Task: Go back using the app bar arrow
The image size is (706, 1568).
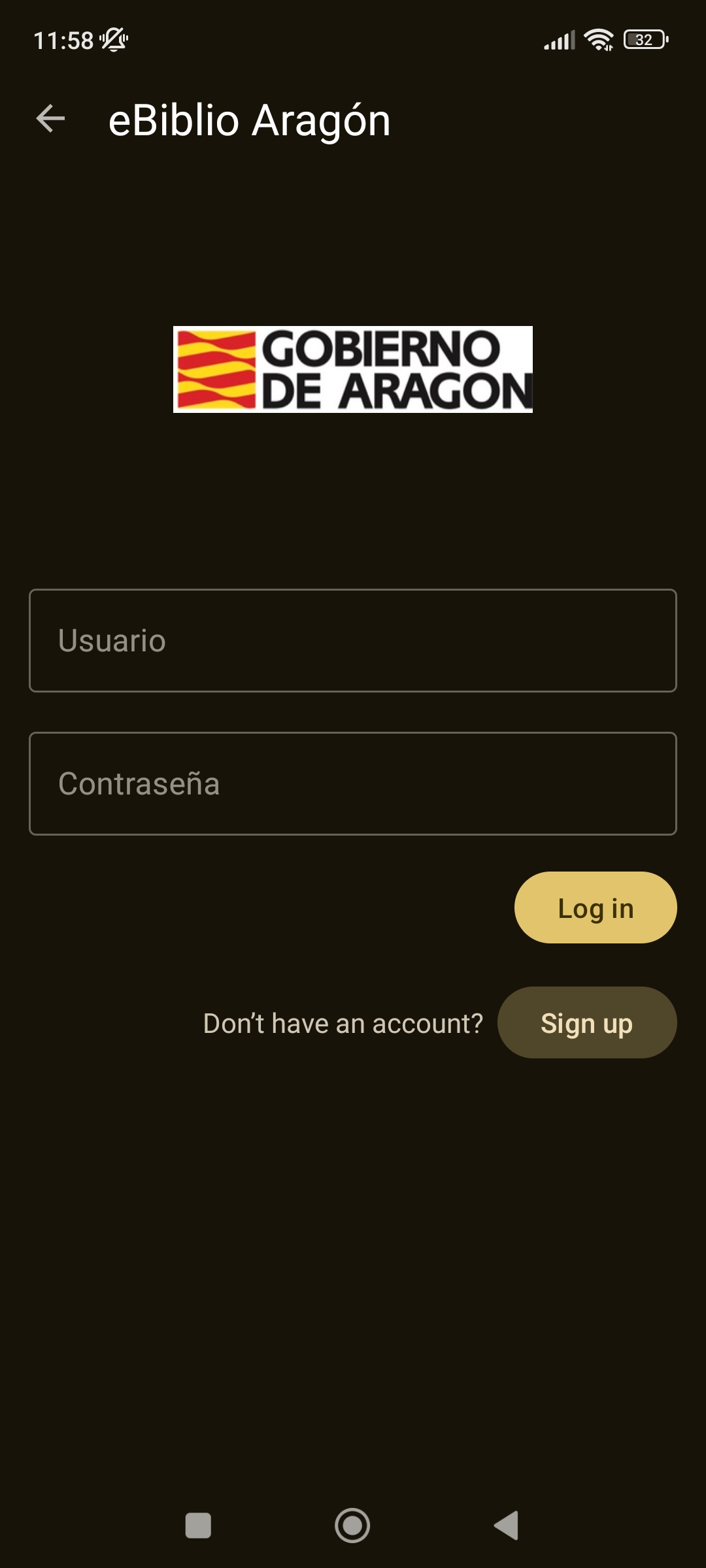Action: [x=50, y=119]
